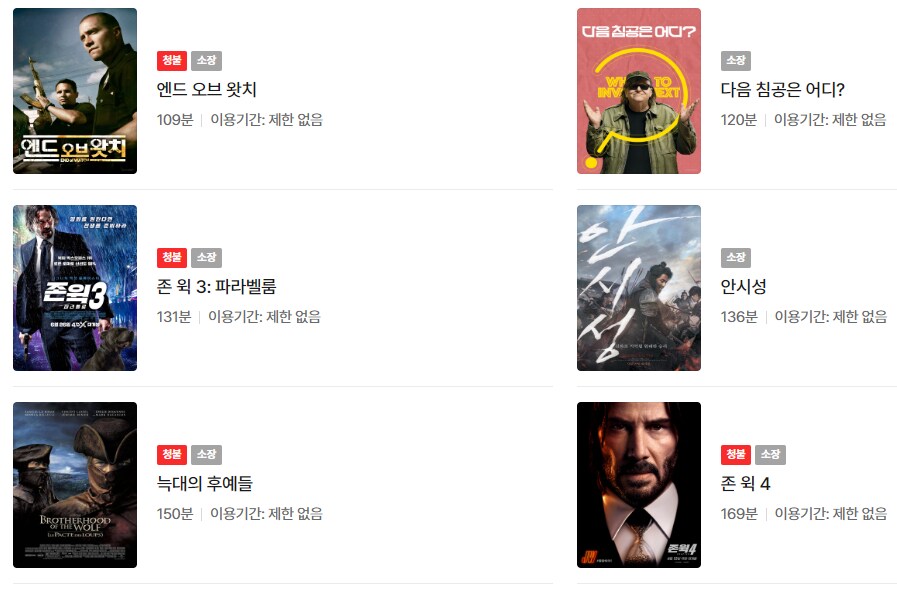View the 안시성 movie details
Screen dimensions: 897x594
[x=743, y=287]
